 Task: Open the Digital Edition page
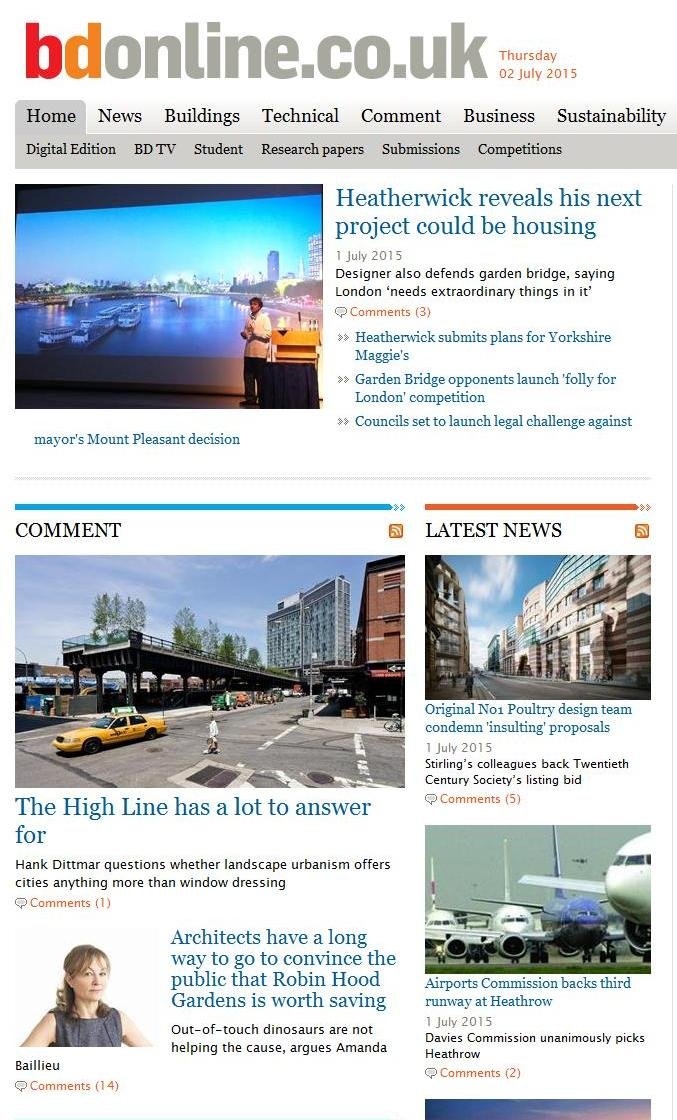coord(71,150)
